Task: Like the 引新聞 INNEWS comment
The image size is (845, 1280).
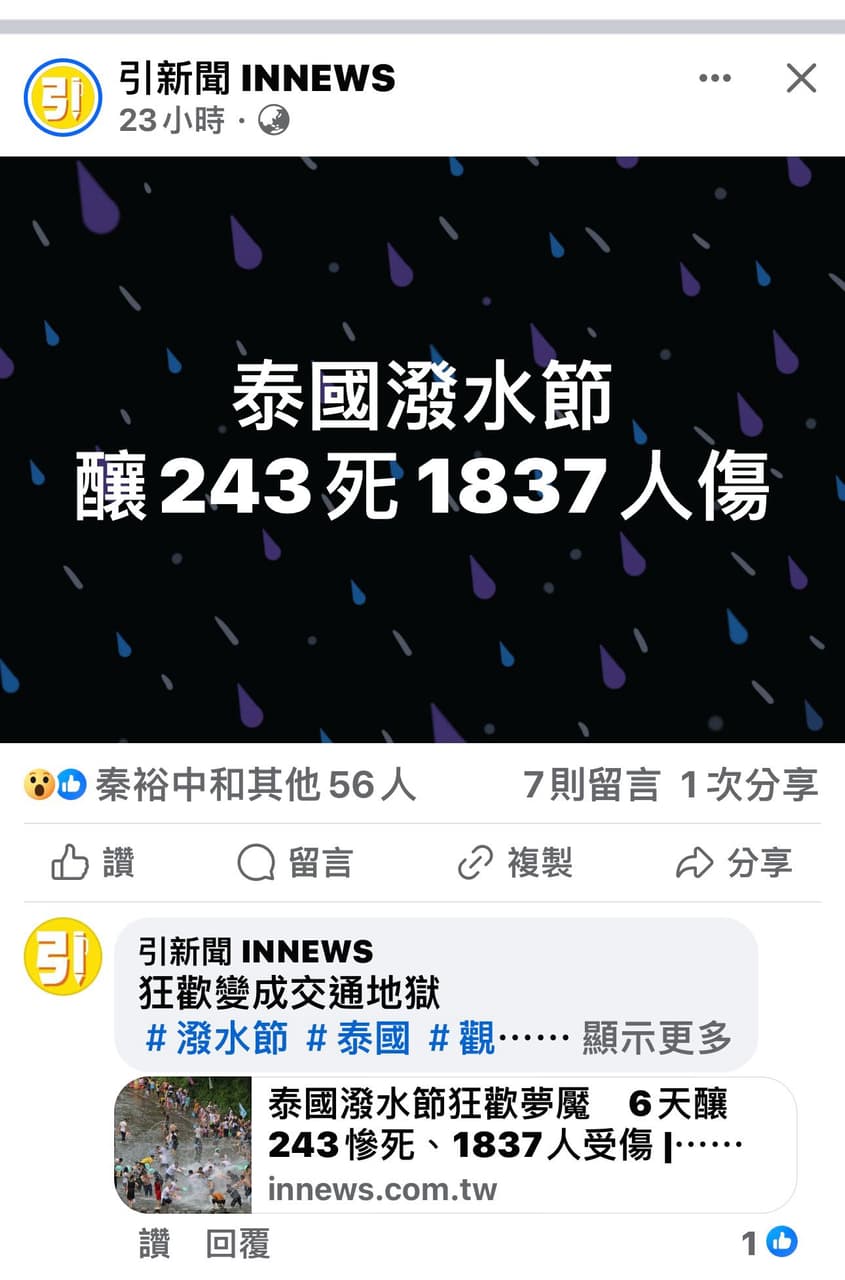Action: pyautogui.click(x=154, y=1245)
